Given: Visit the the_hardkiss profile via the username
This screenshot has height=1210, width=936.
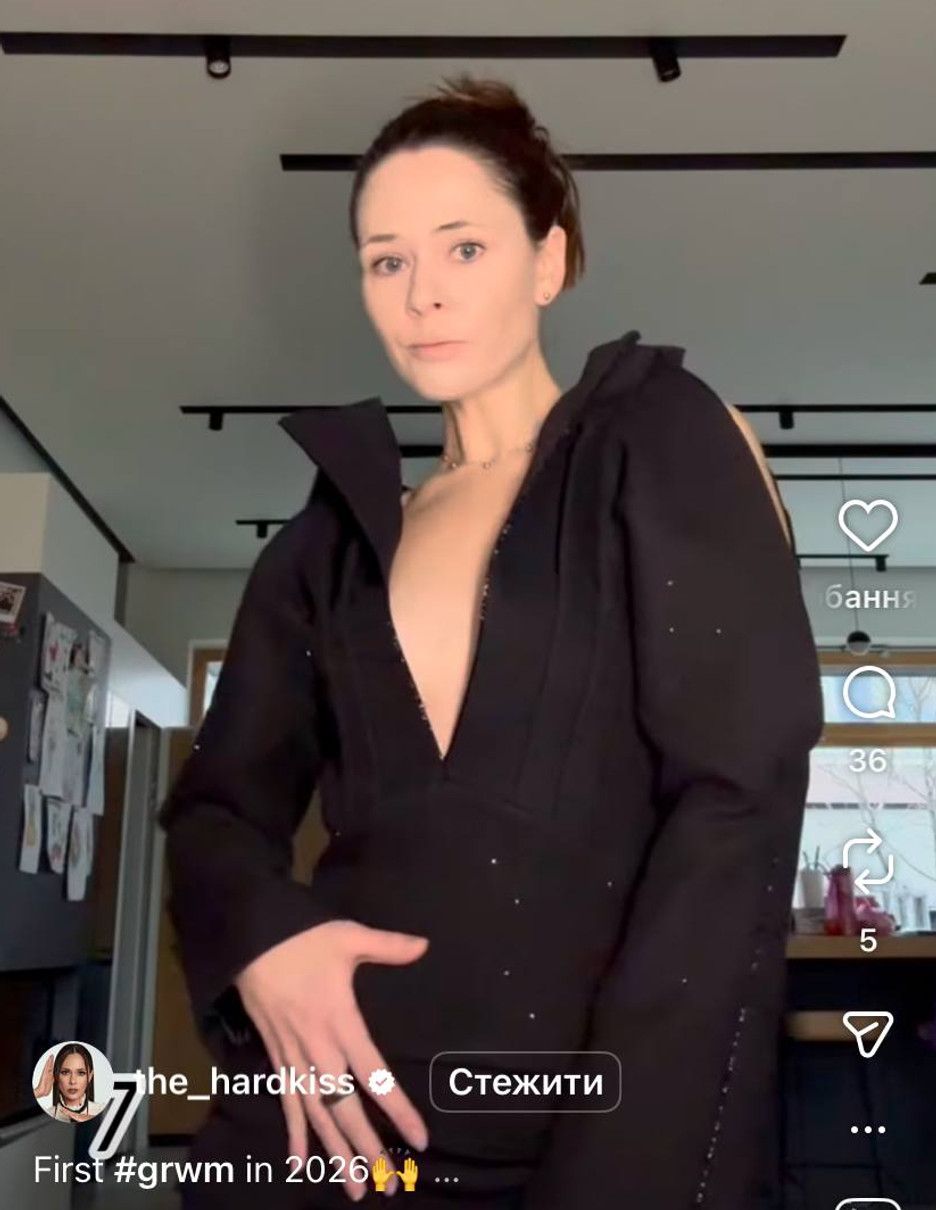Looking at the screenshot, I should (x=250, y=1082).
